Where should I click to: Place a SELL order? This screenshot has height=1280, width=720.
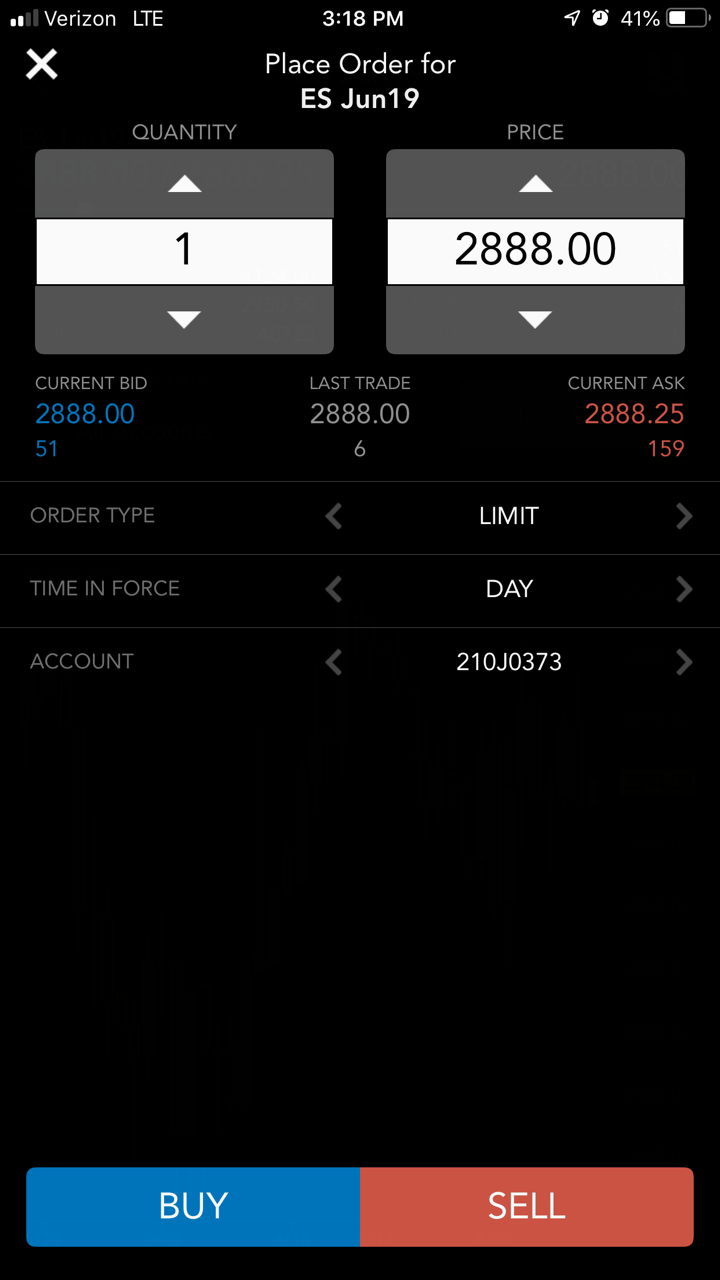[x=527, y=1206]
